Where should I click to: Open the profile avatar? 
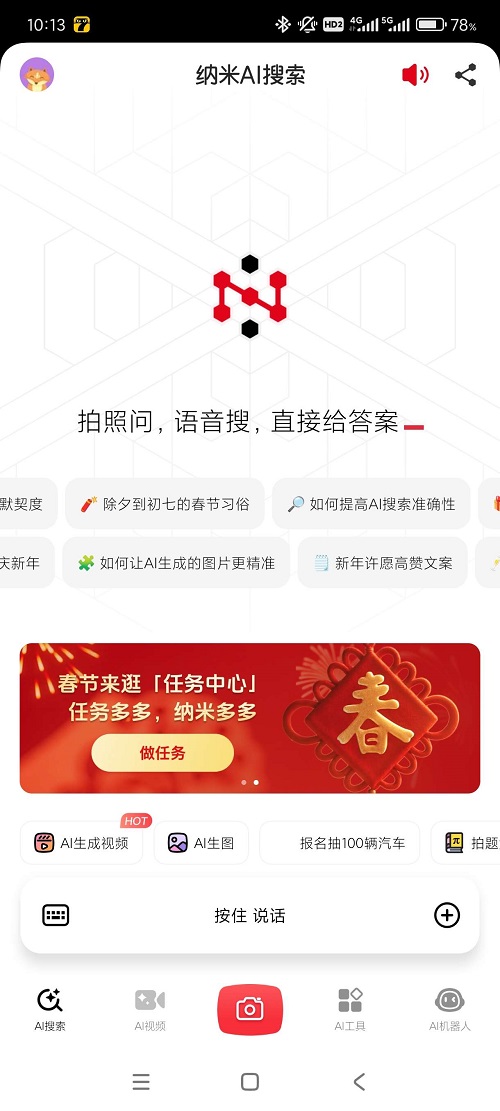[x=37, y=74]
